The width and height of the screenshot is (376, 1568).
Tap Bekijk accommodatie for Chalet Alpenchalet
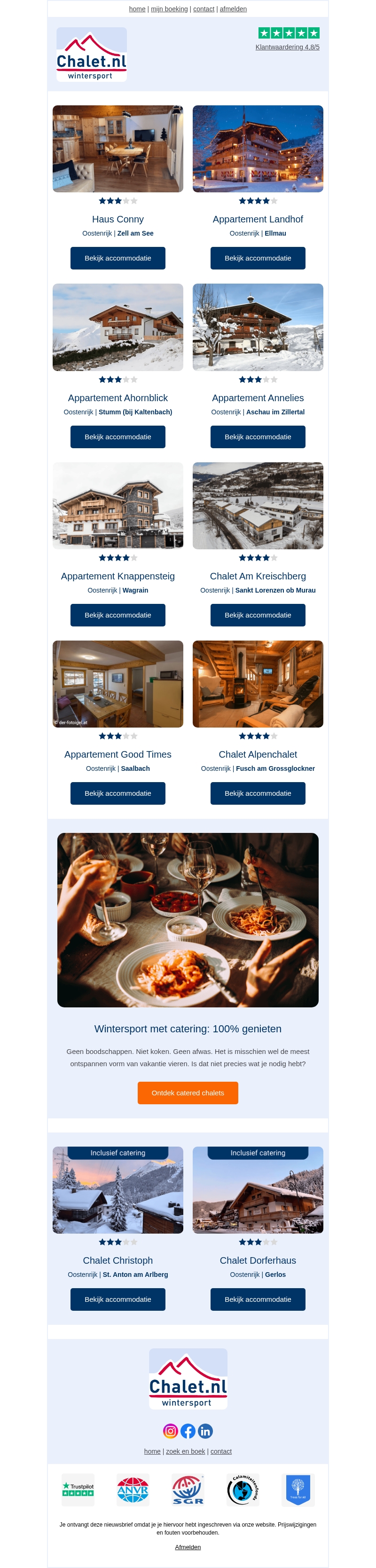[258, 794]
